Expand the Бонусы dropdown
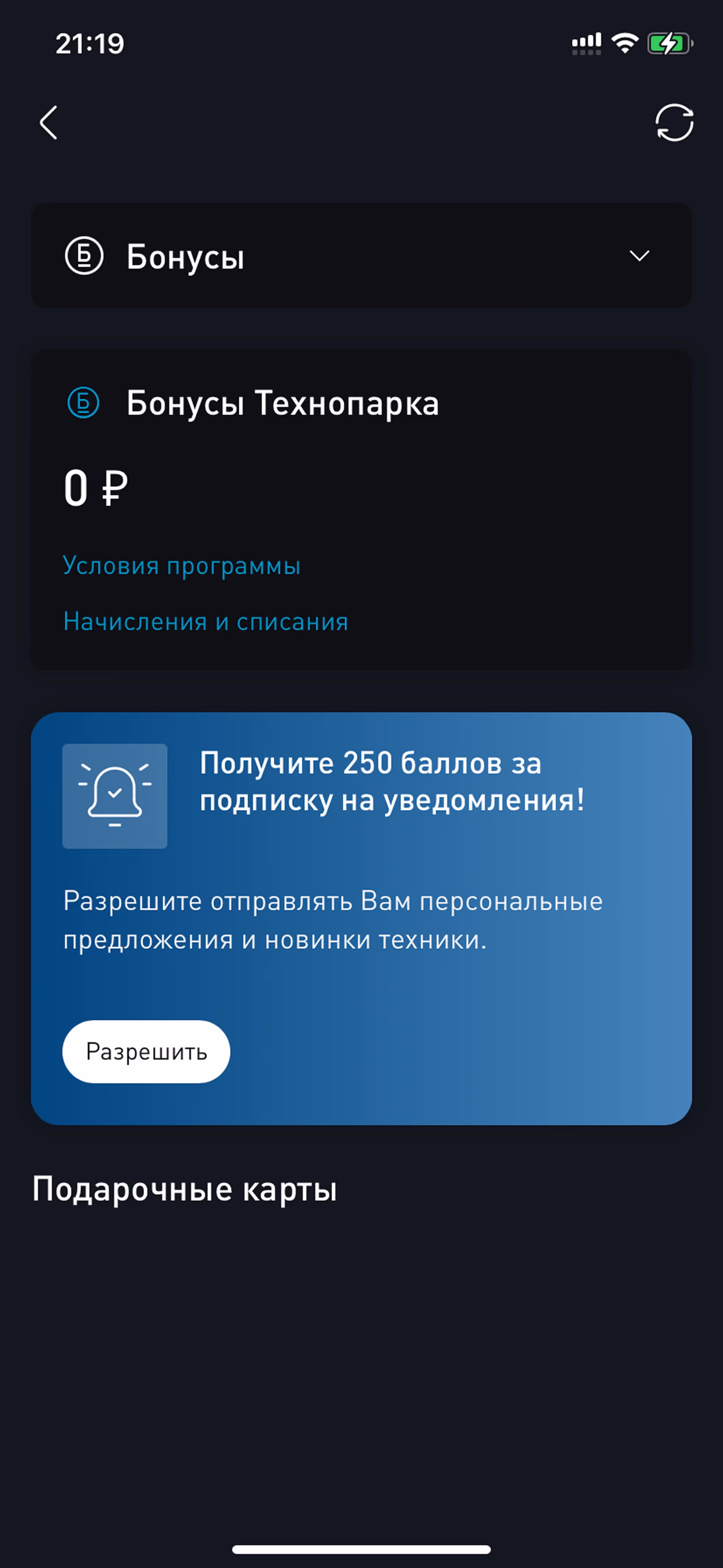This screenshot has height=1568, width=723. [638, 256]
